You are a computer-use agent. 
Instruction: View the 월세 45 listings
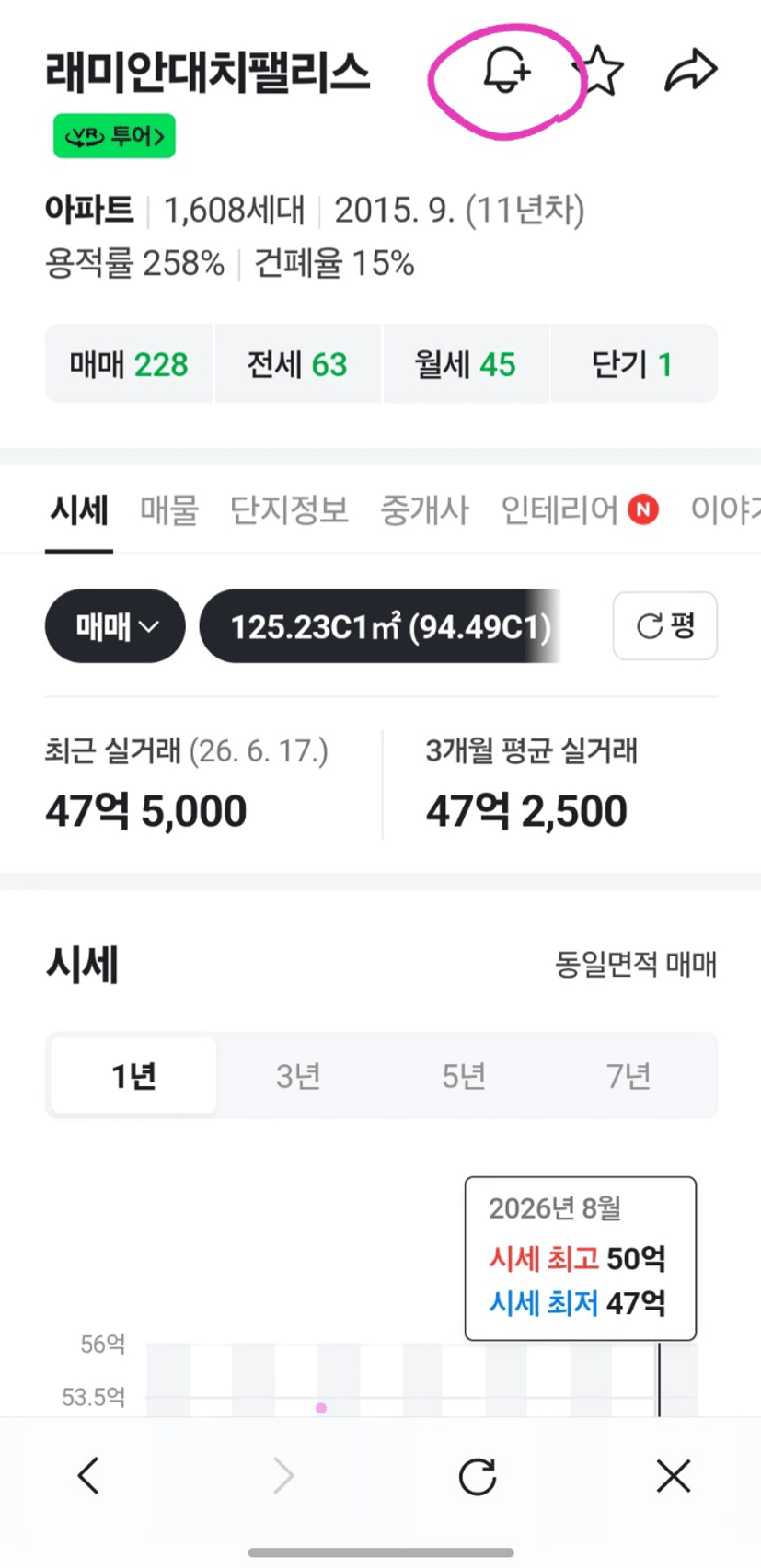point(466,364)
